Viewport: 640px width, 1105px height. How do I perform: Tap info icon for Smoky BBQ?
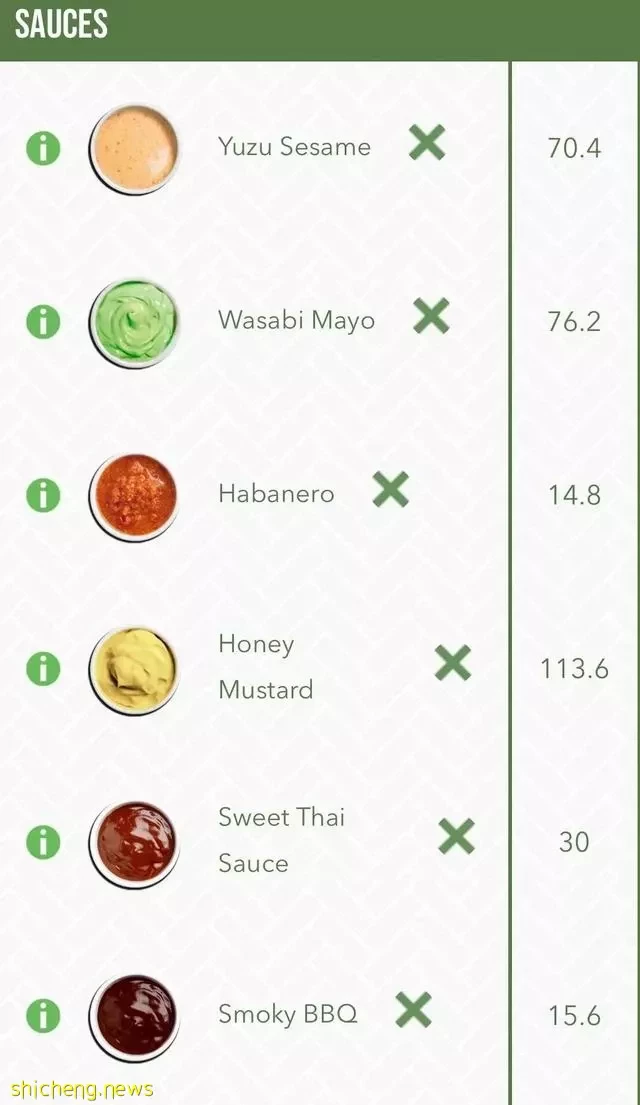(43, 1015)
